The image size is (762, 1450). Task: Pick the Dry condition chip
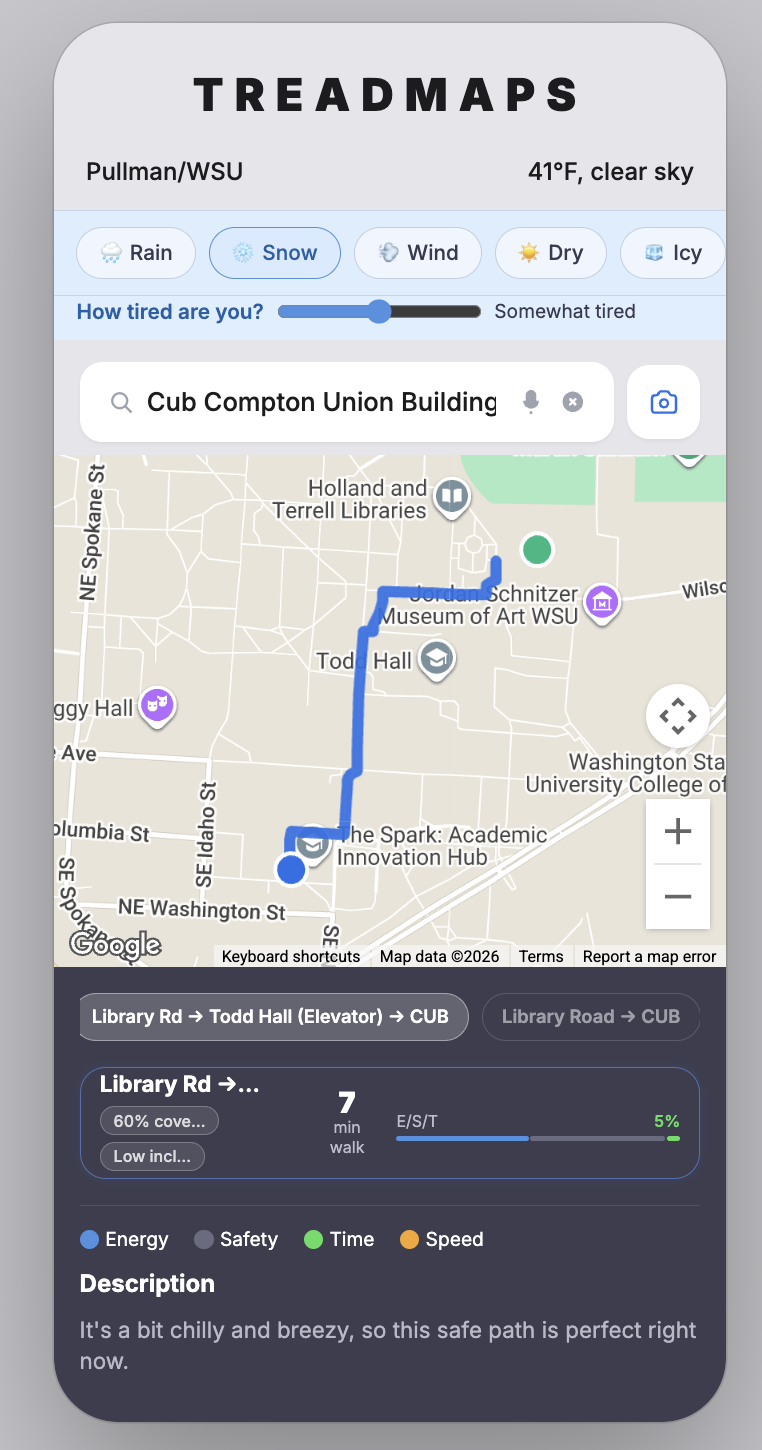click(551, 253)
